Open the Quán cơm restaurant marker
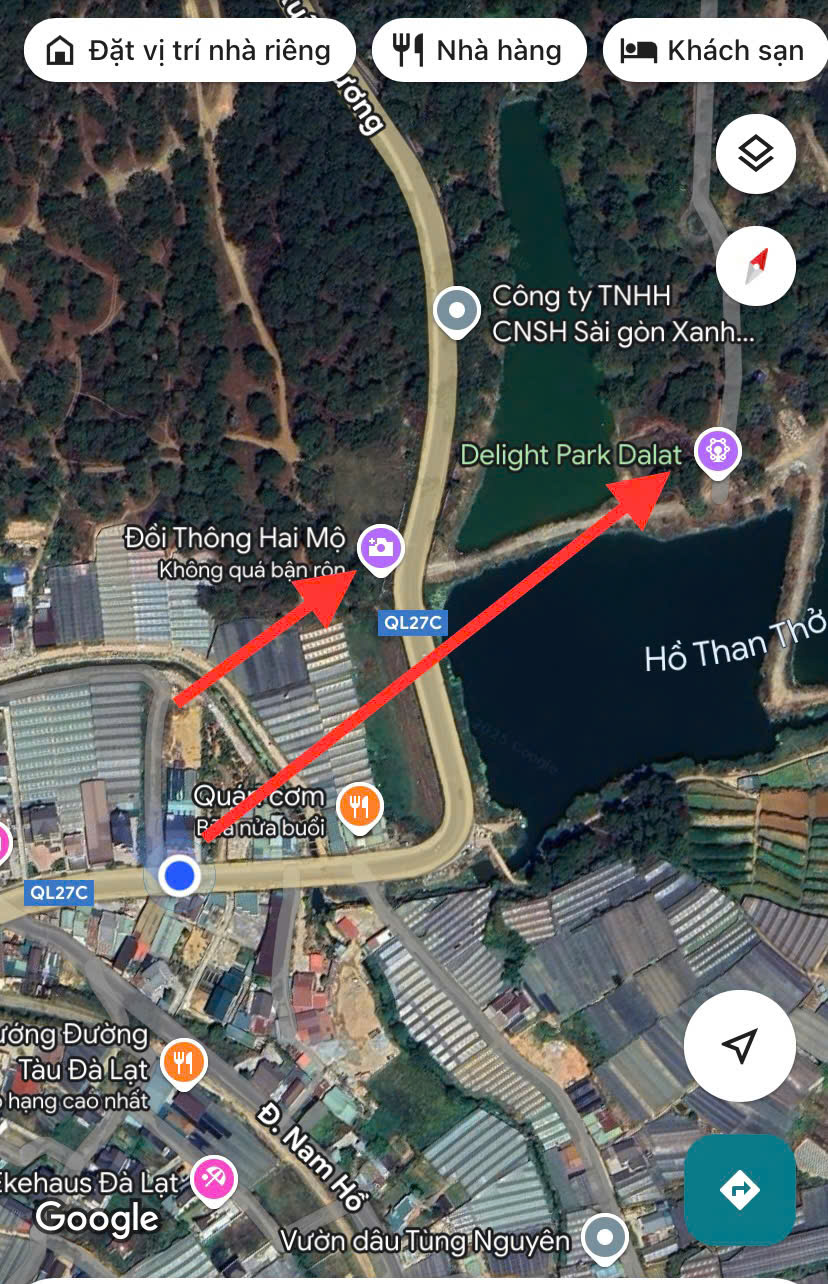Image resolution: width=828 pixels, height=1284 pixels. (x=360, y=804)
